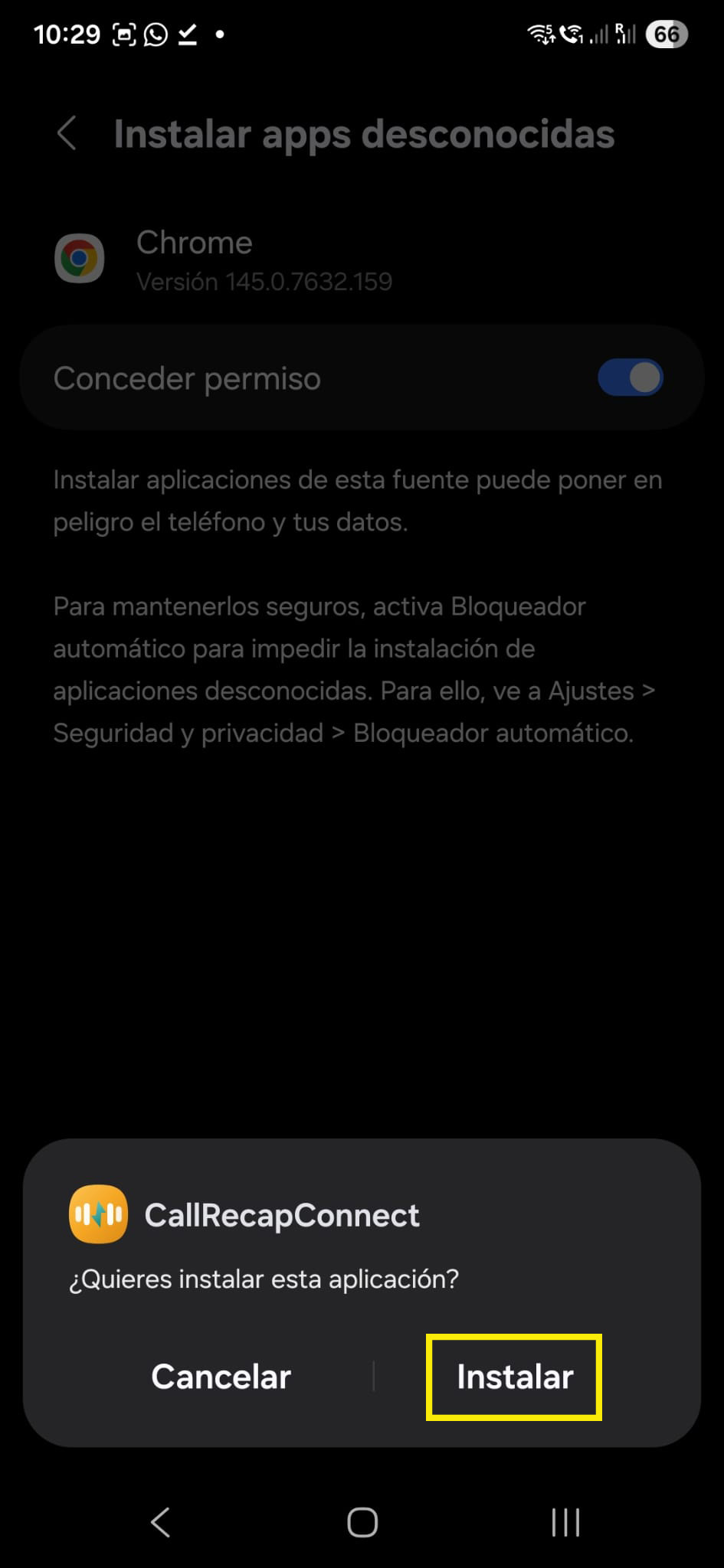The image size is (724, 1568).
Task: Tap the CallRecapConnect app icon
Action: (97, 1214)
